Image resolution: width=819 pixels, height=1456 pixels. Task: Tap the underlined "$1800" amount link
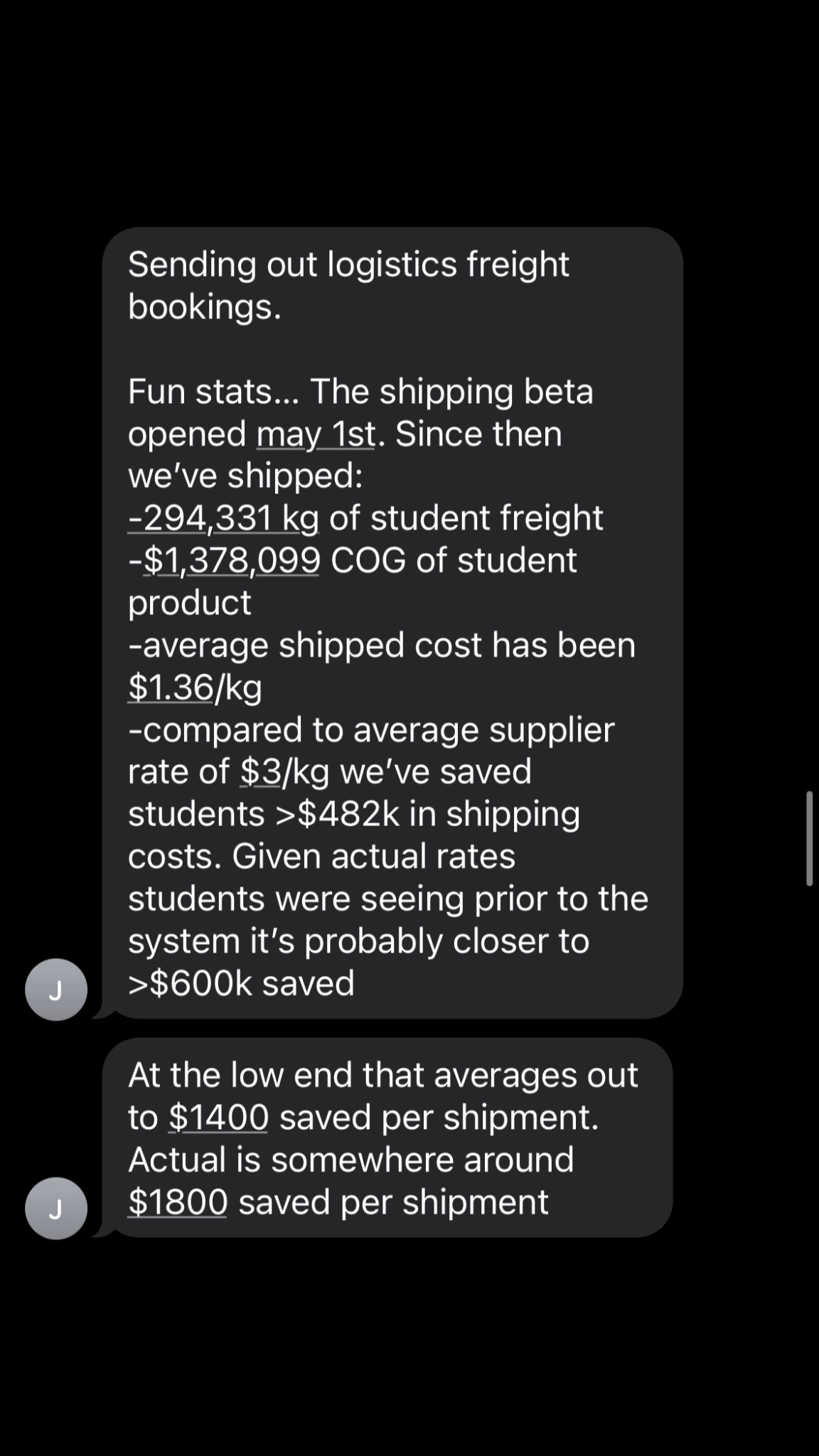pyautogui.click(x=178, y=1202)
